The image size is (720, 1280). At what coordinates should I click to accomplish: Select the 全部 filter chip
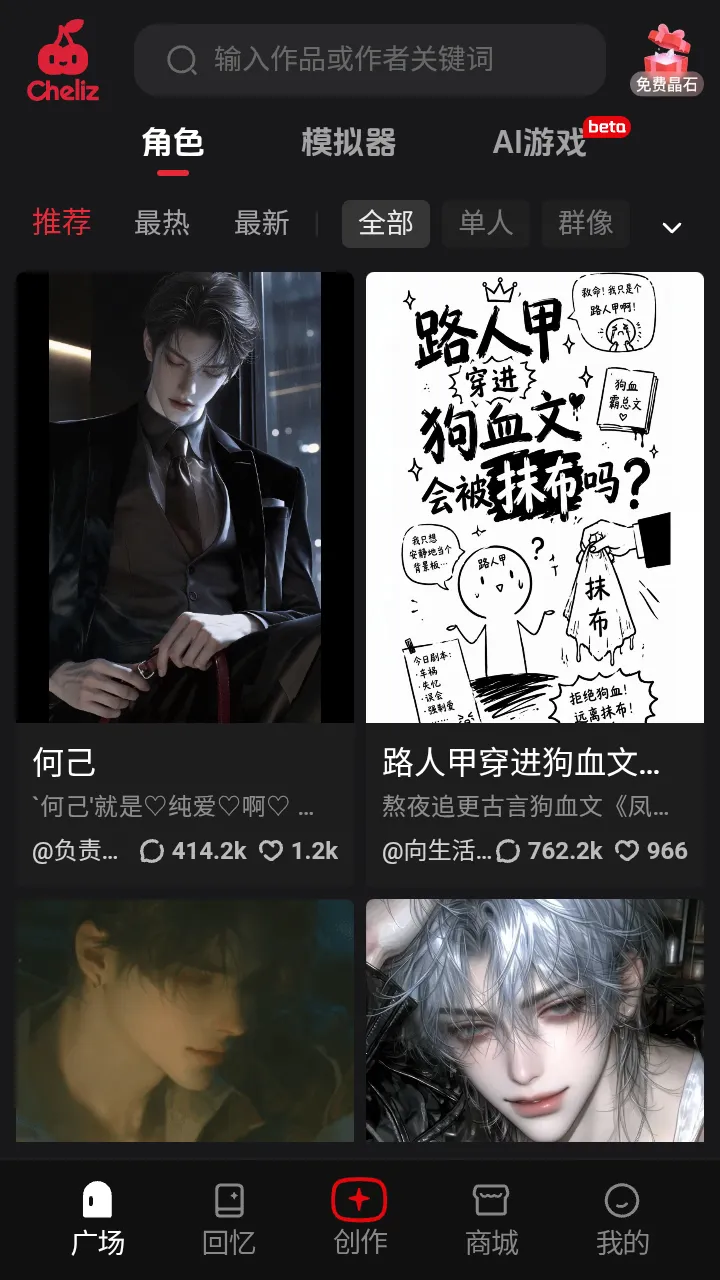point(386,223)
